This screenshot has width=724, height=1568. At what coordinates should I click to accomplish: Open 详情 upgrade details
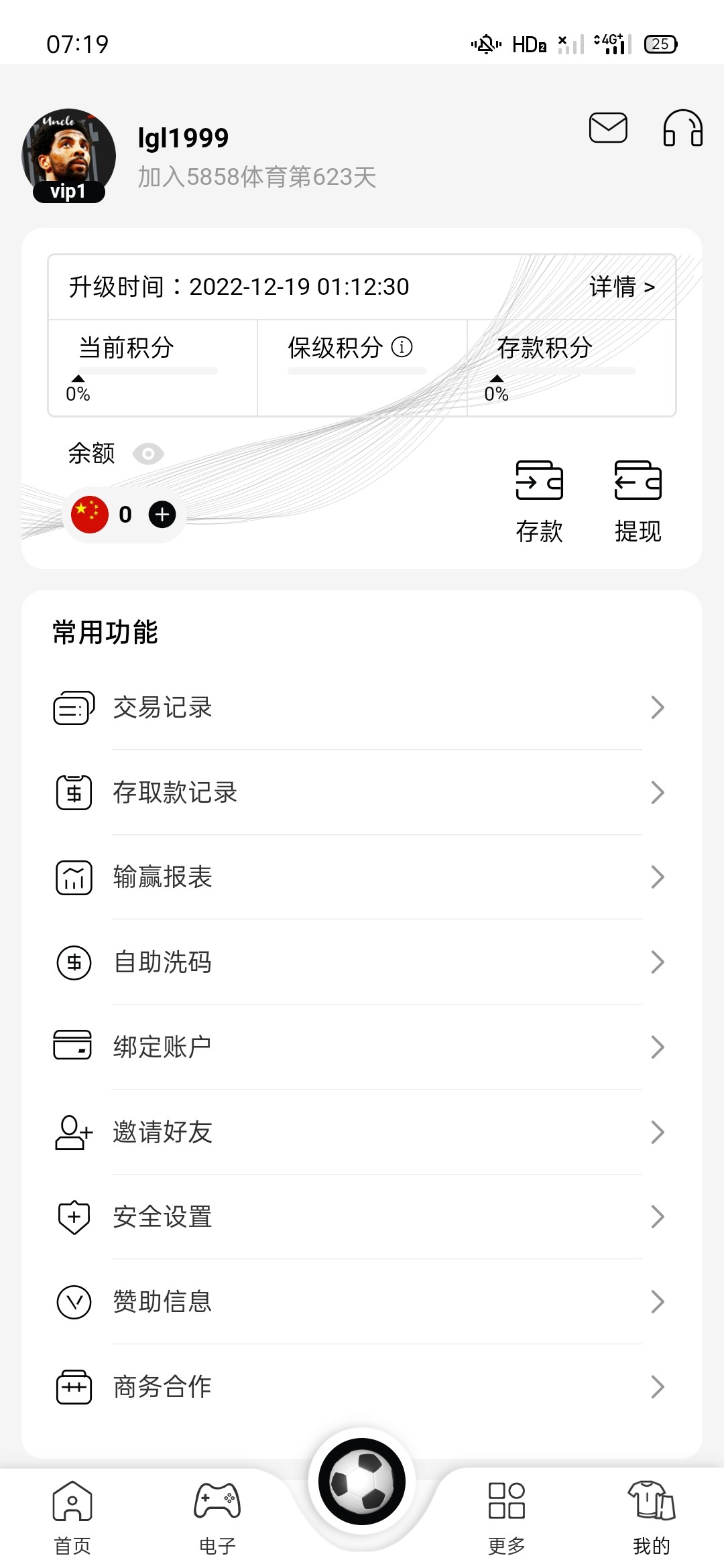point(621,287)
